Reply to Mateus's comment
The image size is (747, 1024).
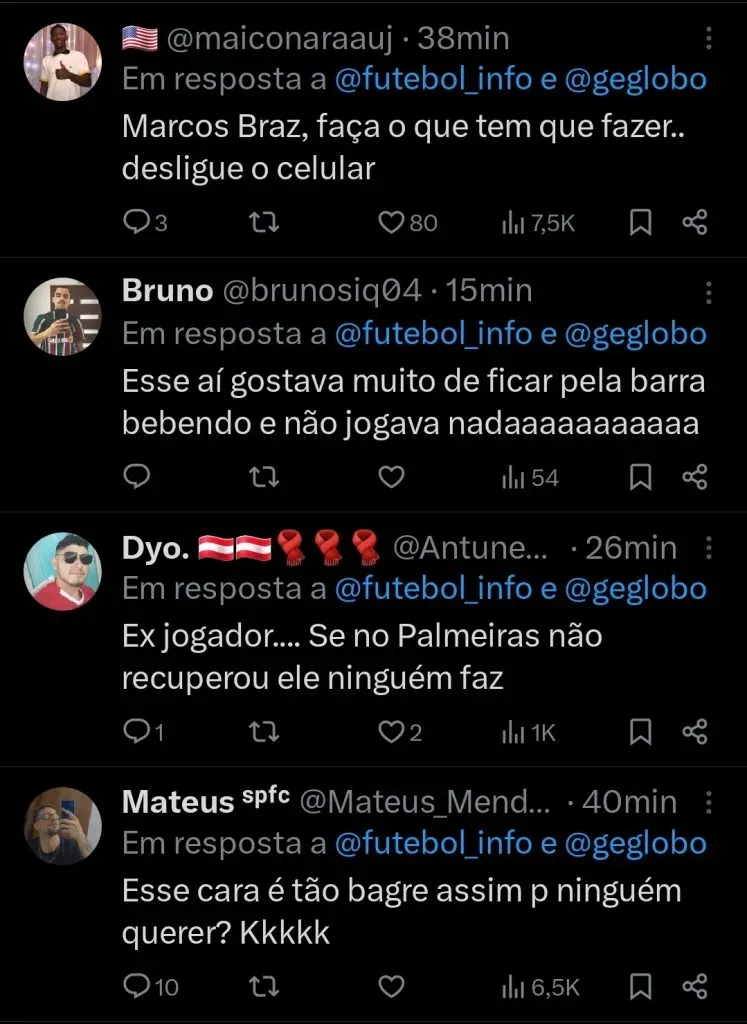(x=136, y=986)
